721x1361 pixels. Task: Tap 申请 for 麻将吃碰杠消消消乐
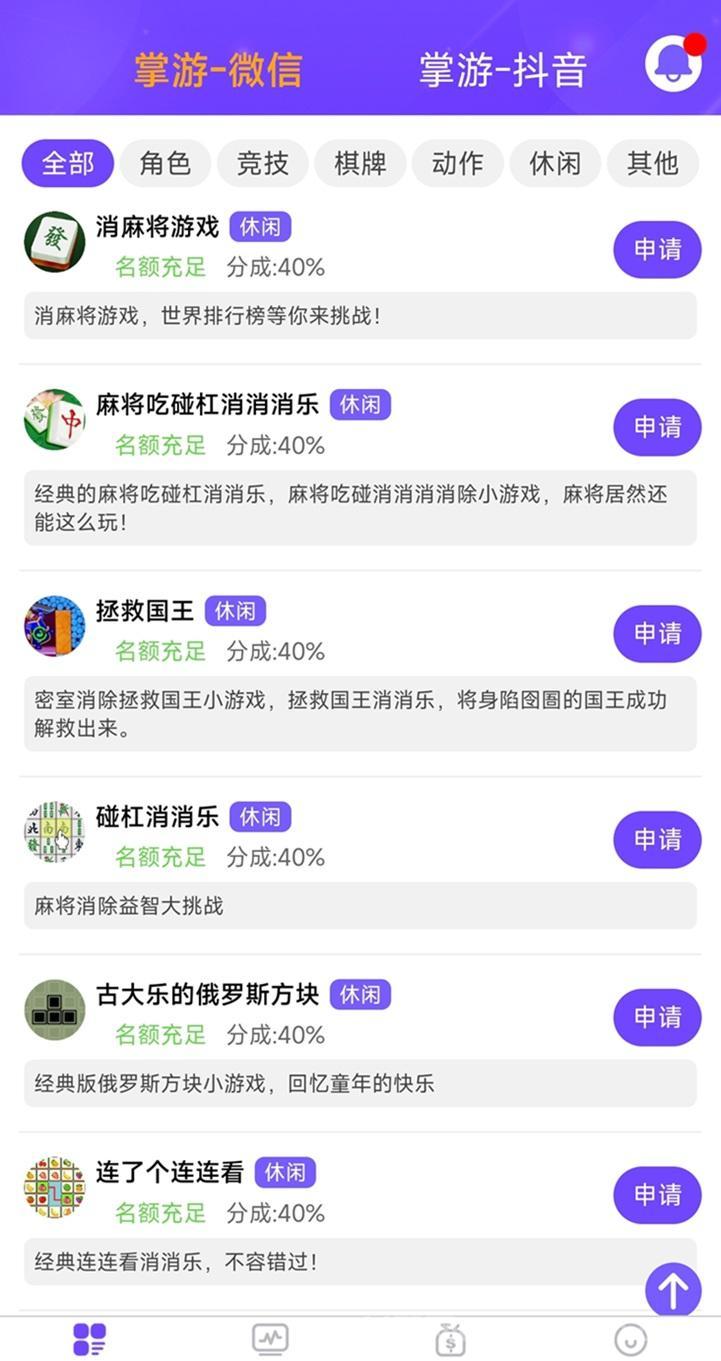657,427
